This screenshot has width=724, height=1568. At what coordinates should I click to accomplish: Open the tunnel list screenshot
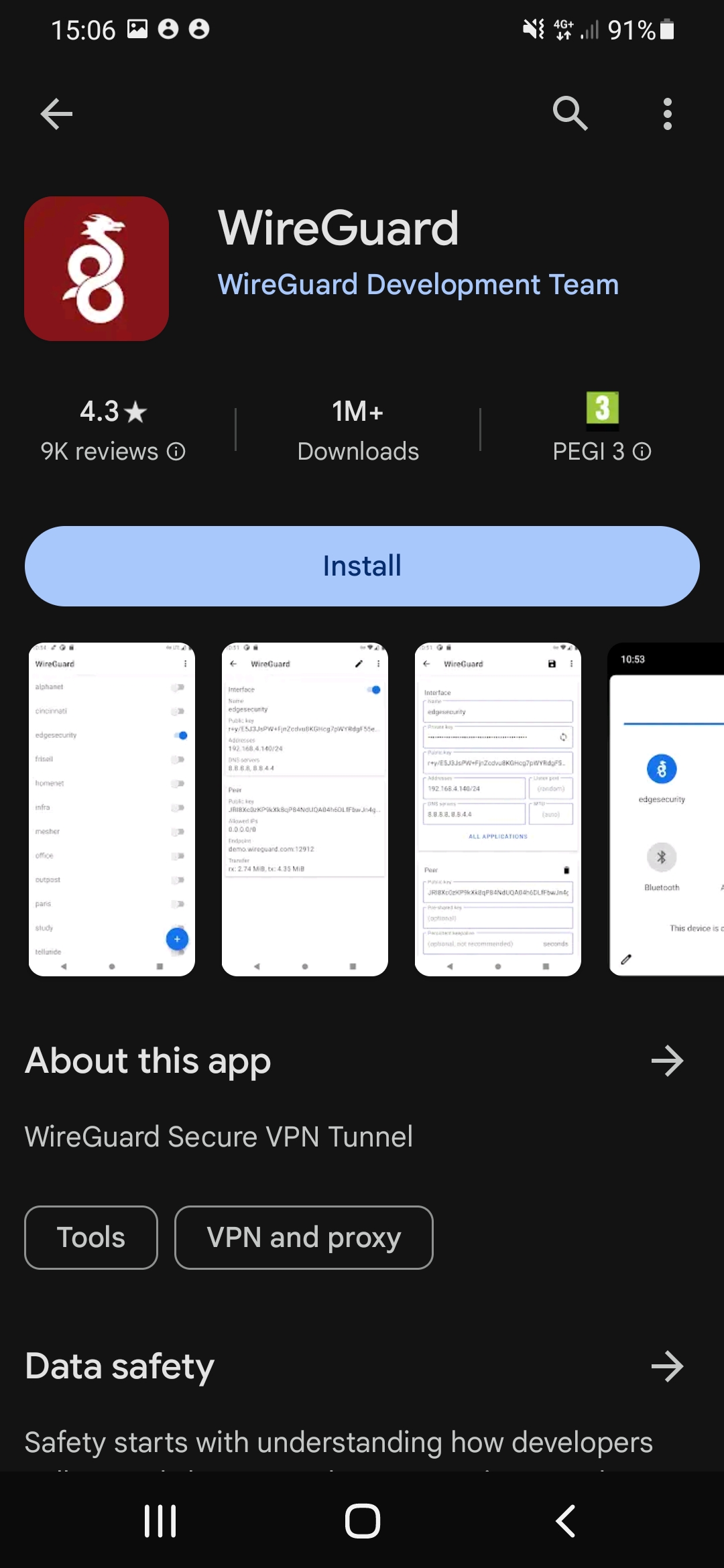click(112, 809)
